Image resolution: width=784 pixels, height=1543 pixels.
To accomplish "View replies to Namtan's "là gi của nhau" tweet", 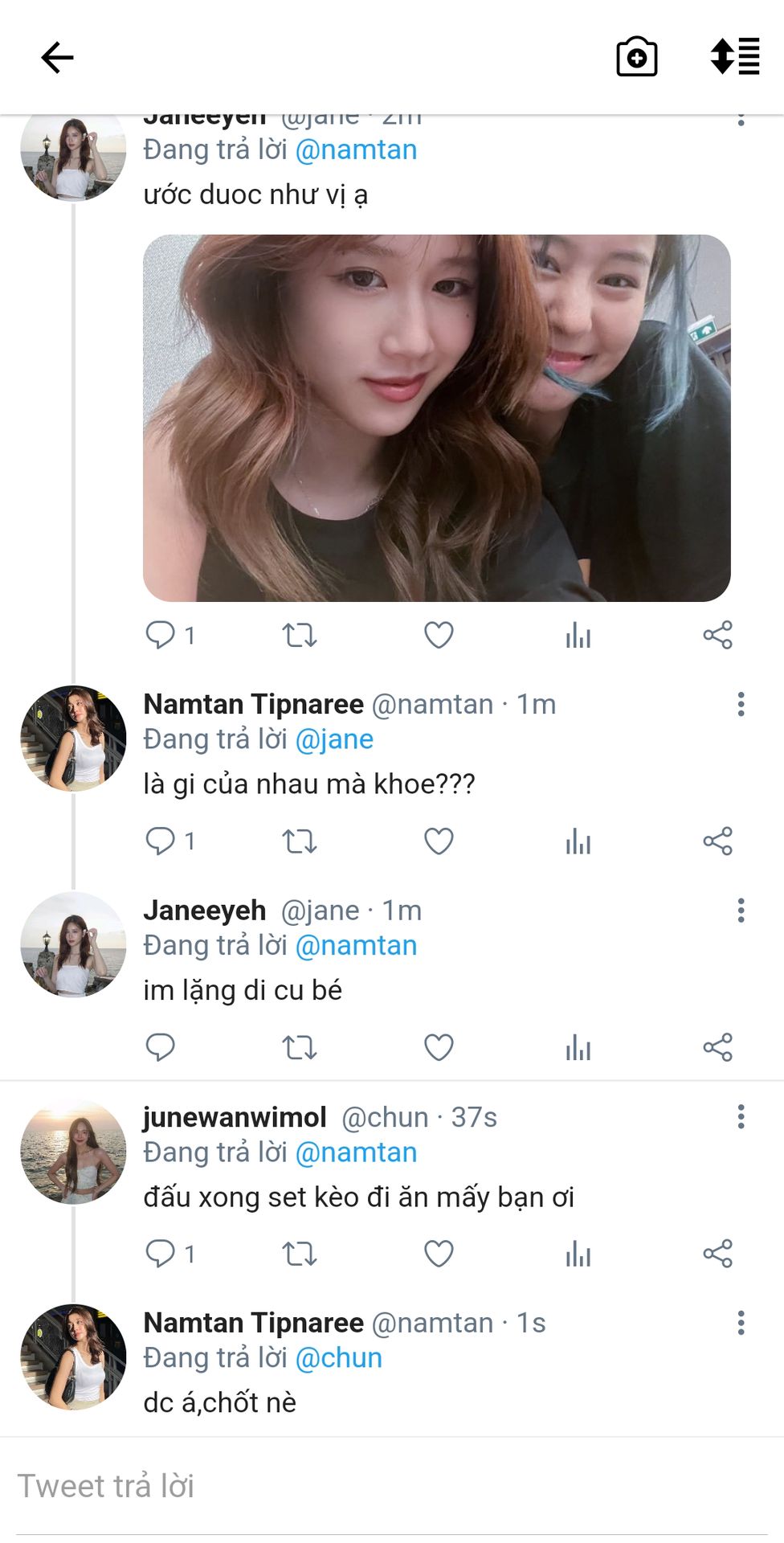I will 169,841.
